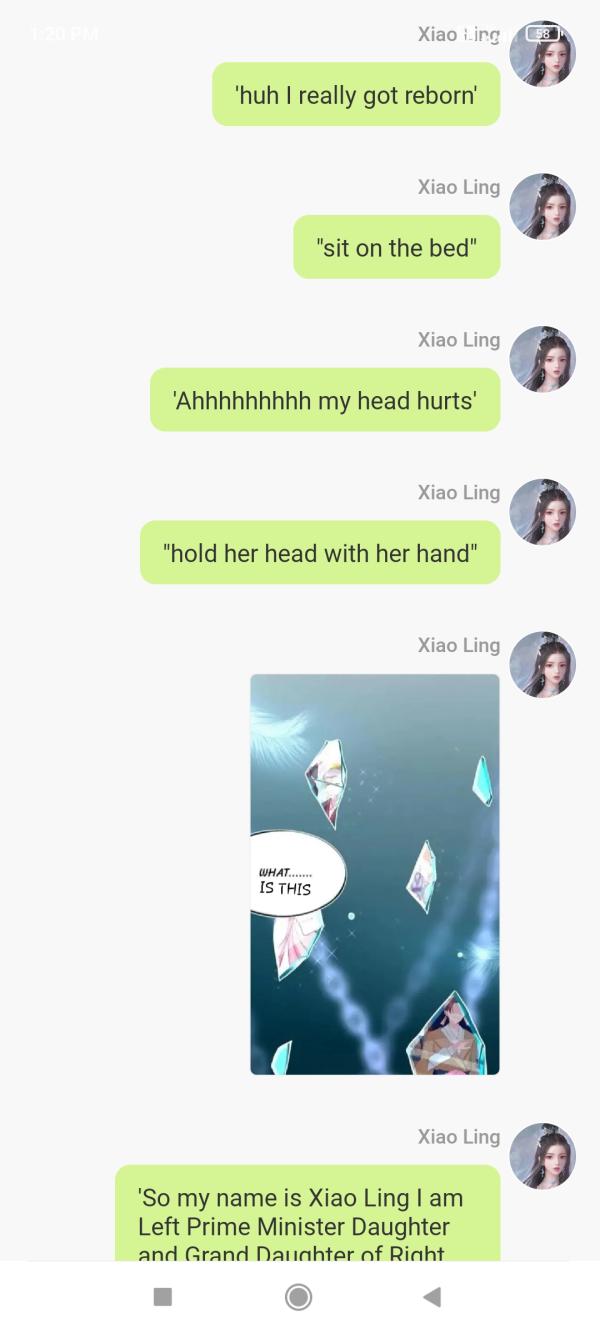Open the 'WHAT... IS THIS' comic image
Image resolution: width=600 pixels, height=1333 pixels.
pyautogui.click(x=374, y=874)
